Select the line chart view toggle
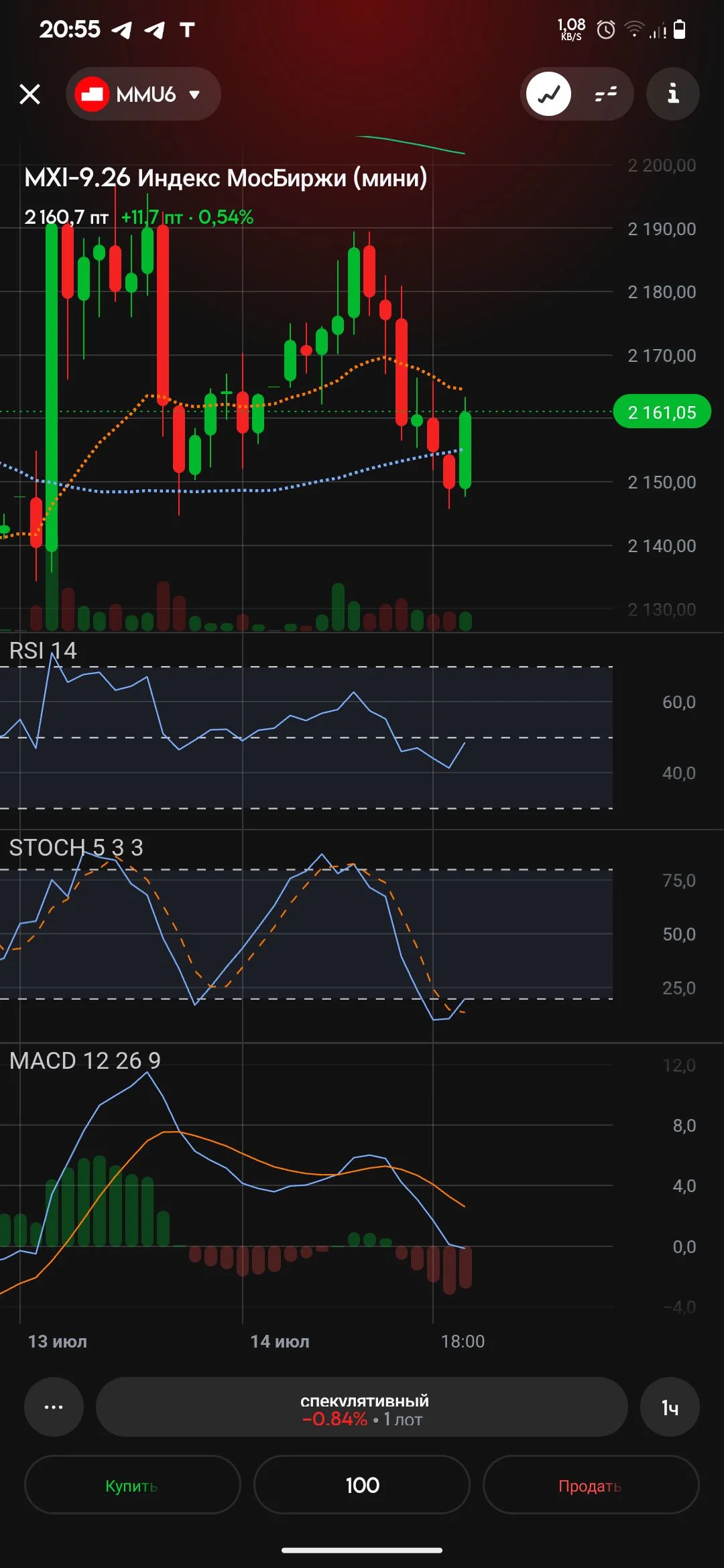Screen dimensions: 724x1568 pos(548,94)
